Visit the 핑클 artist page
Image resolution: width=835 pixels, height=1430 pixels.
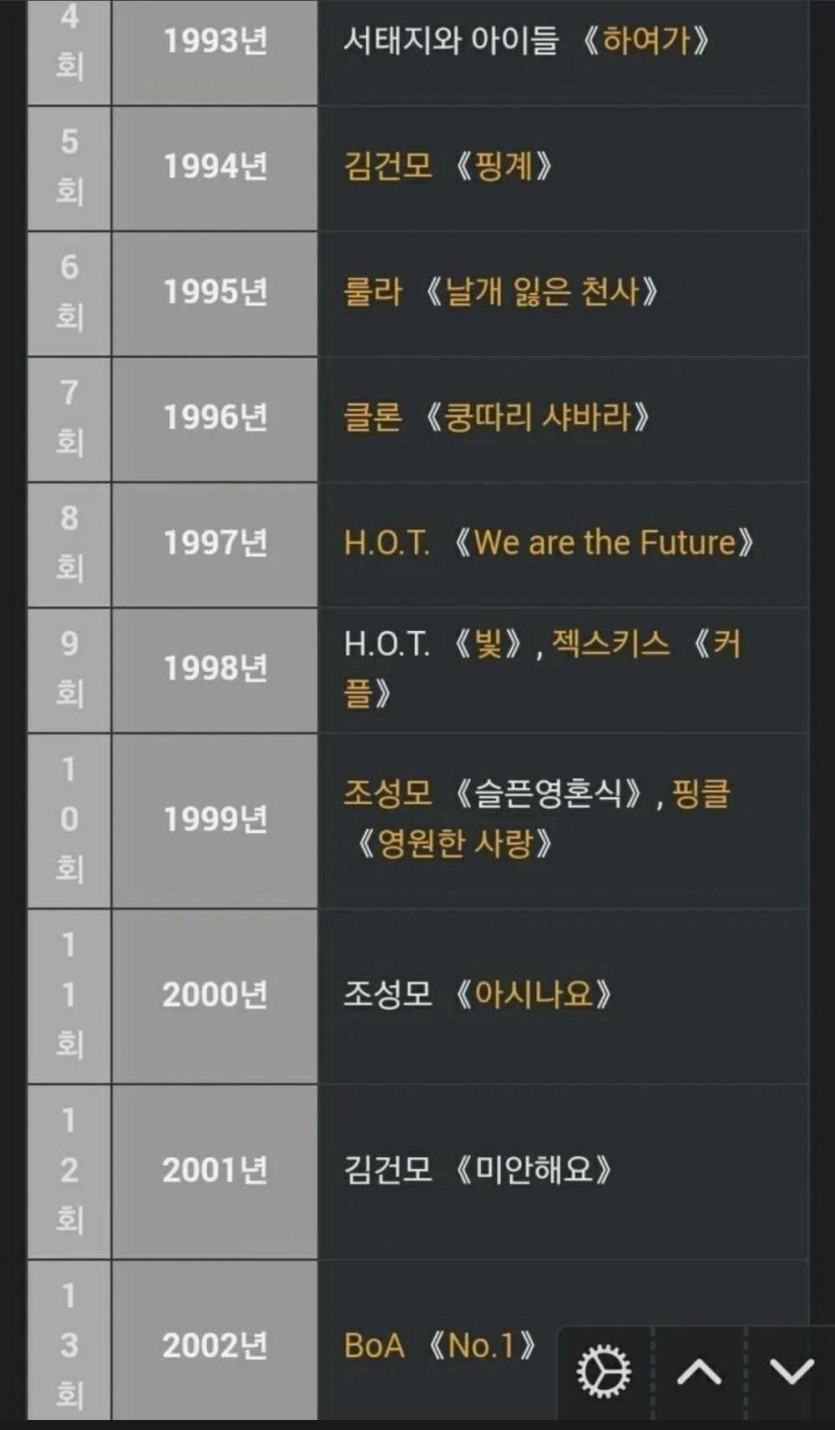702,794
